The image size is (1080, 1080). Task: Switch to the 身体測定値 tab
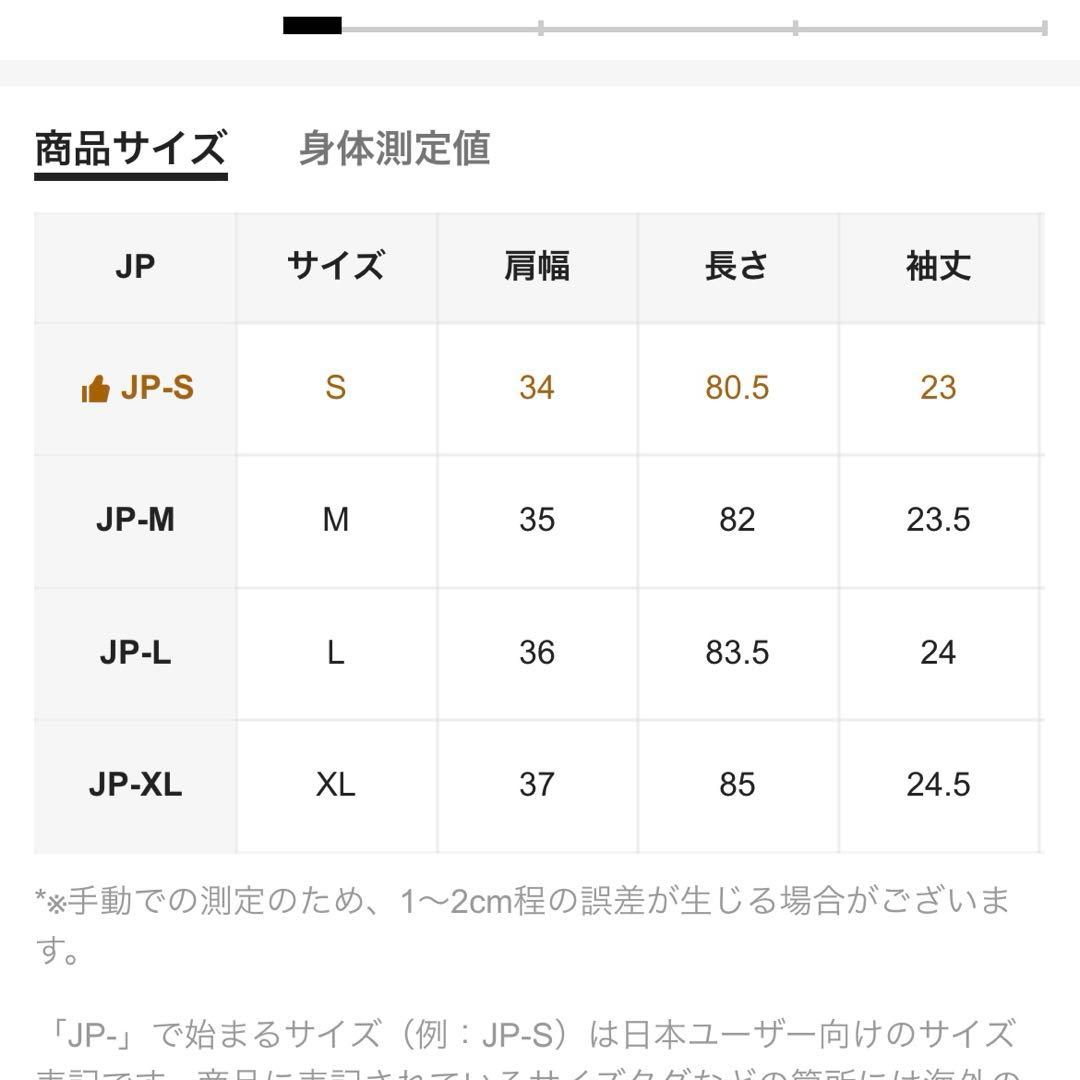point(394,149)
